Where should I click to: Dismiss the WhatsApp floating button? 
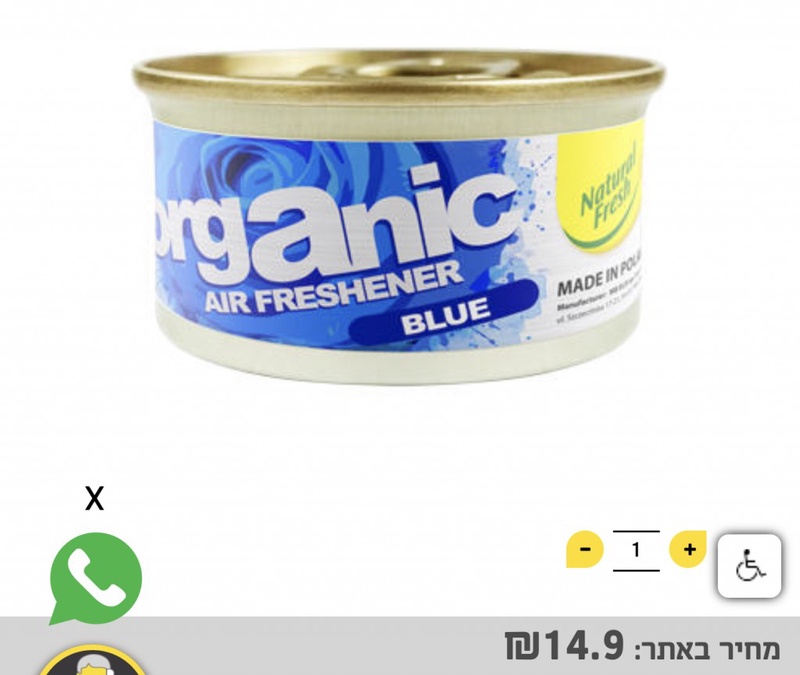click(x=95, y=498)
